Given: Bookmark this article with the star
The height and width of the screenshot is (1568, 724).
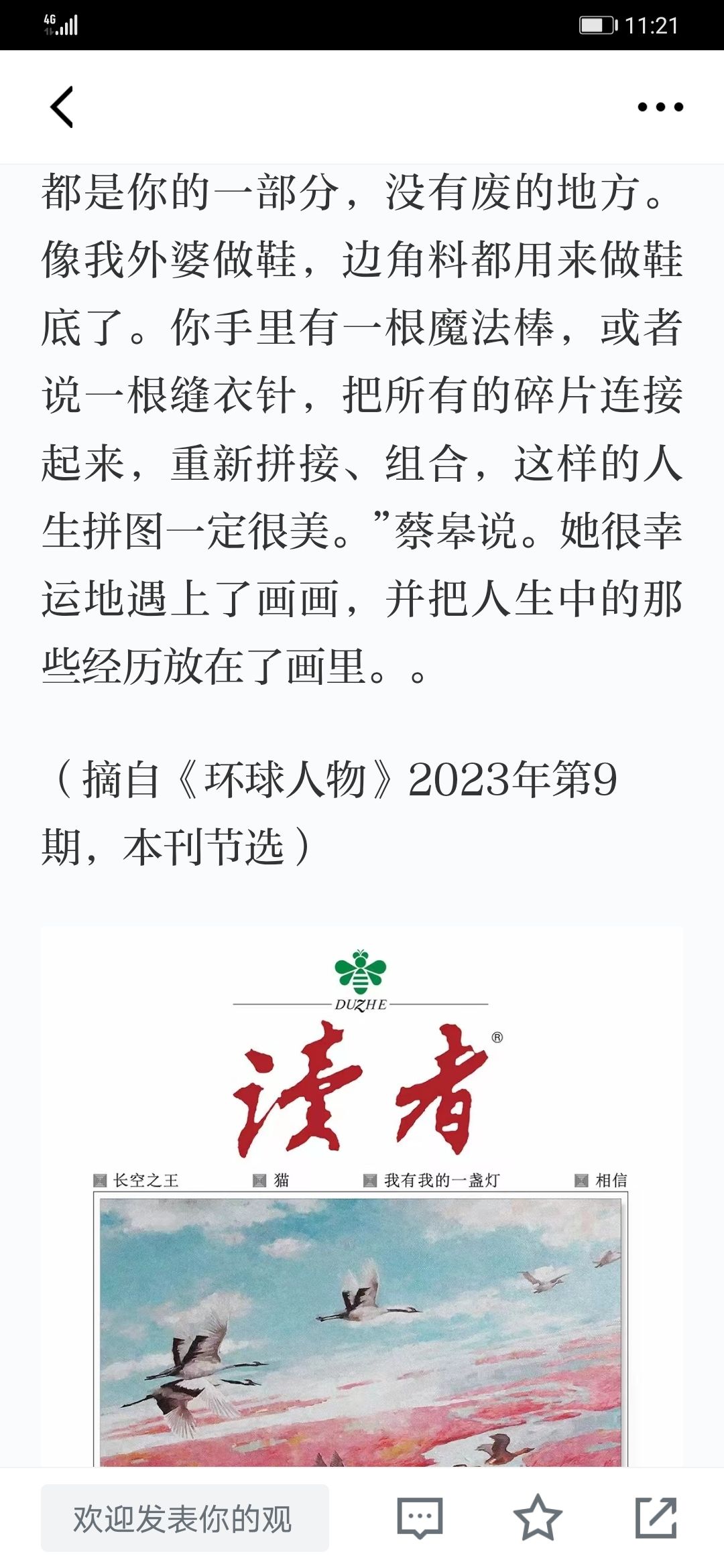Looking at the screenshot, I should coord(537,1518).
